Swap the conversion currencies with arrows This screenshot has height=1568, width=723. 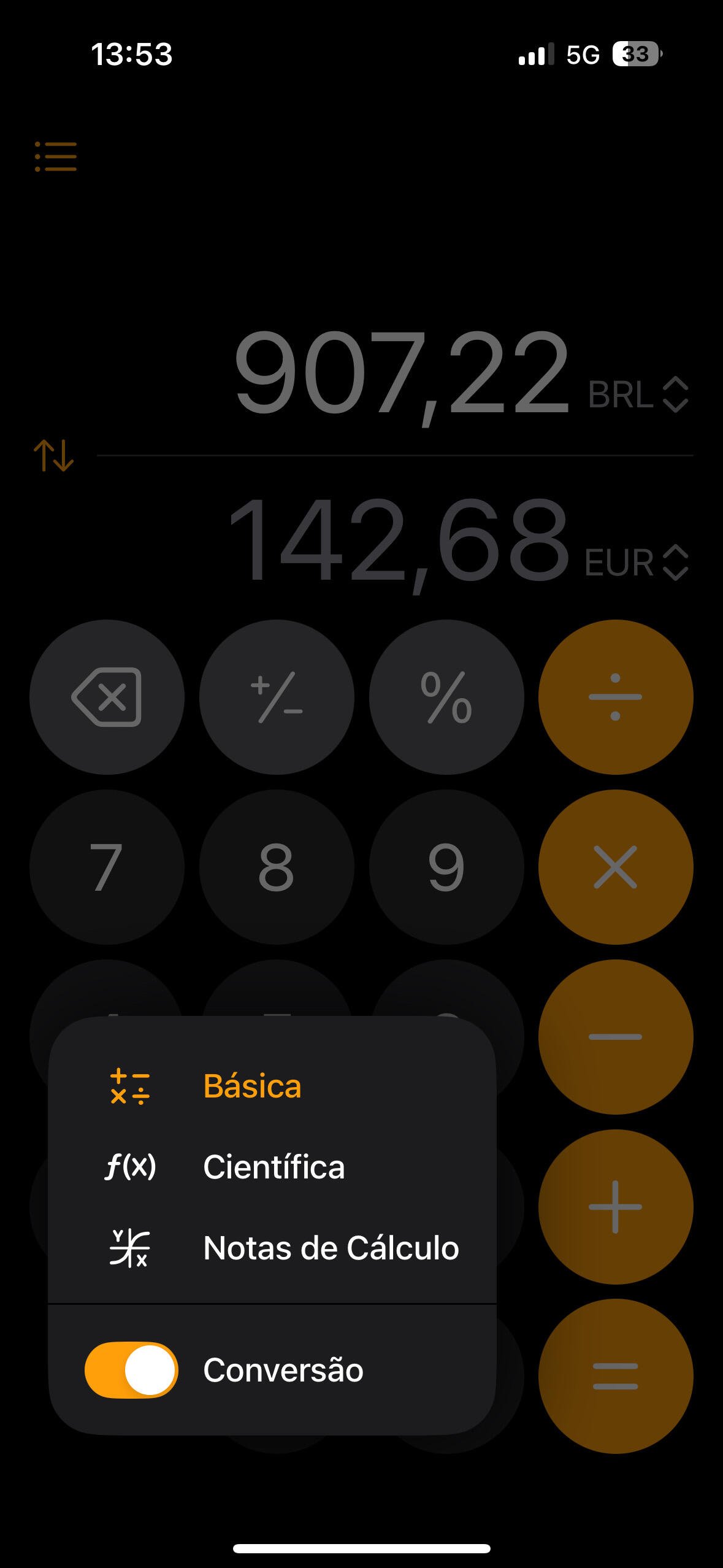coord(54,455)
